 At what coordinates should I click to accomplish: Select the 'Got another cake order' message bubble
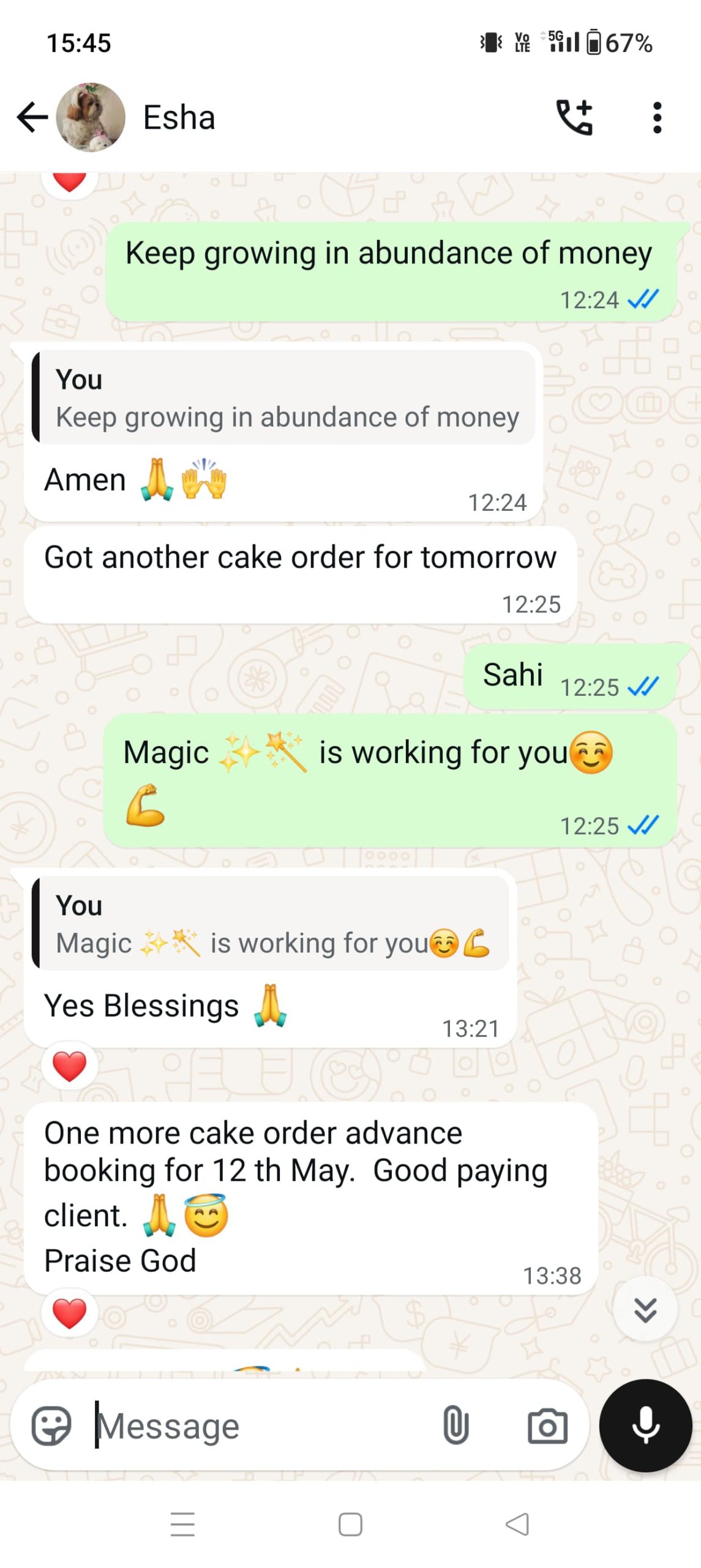(x=300, y=557)
